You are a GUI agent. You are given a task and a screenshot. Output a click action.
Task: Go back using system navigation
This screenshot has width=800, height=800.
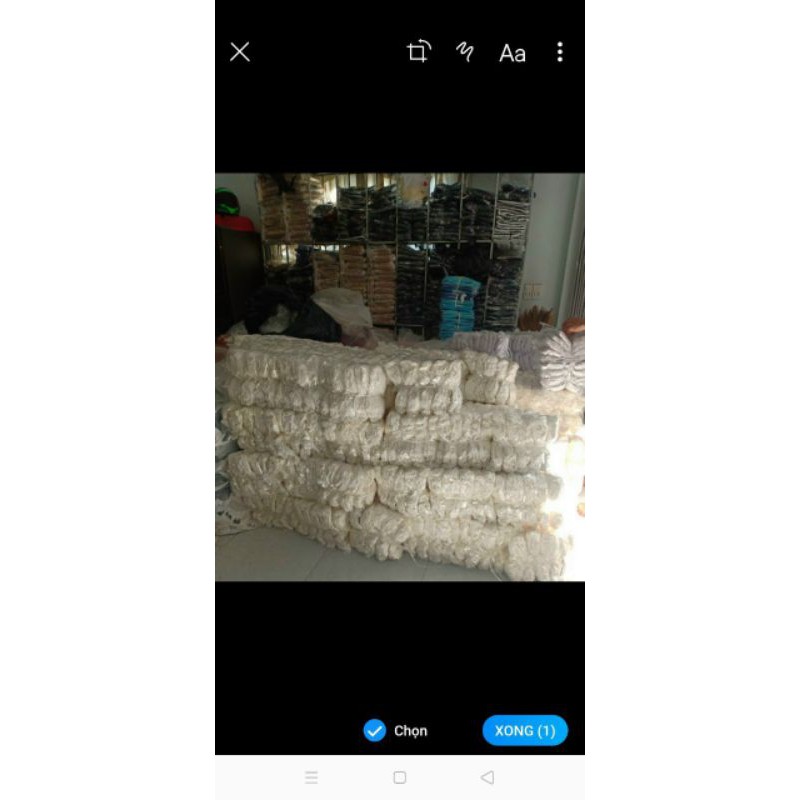[x=487, y=777]
